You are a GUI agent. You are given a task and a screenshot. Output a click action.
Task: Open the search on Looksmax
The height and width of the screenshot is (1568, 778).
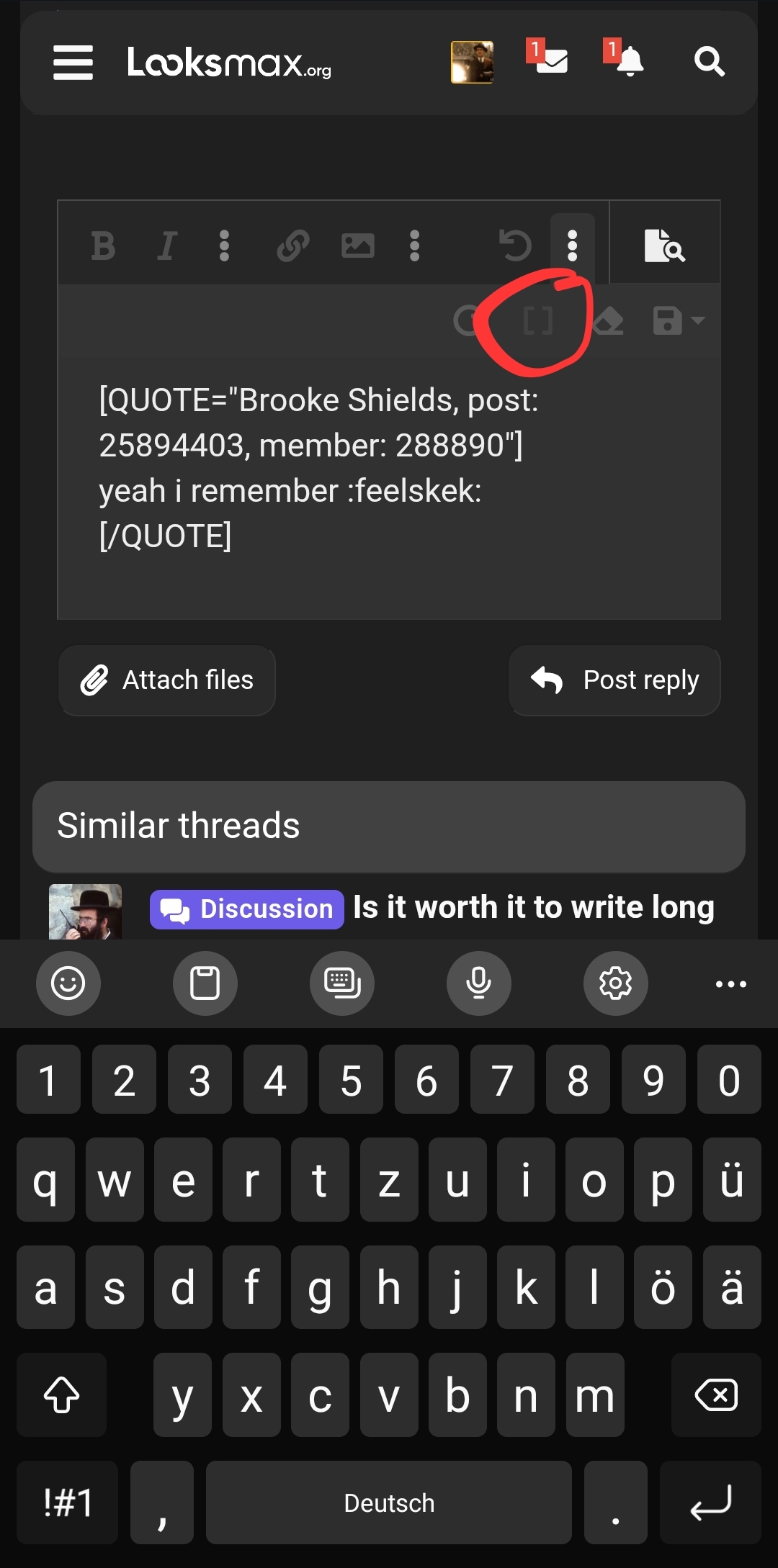[711, 63]
